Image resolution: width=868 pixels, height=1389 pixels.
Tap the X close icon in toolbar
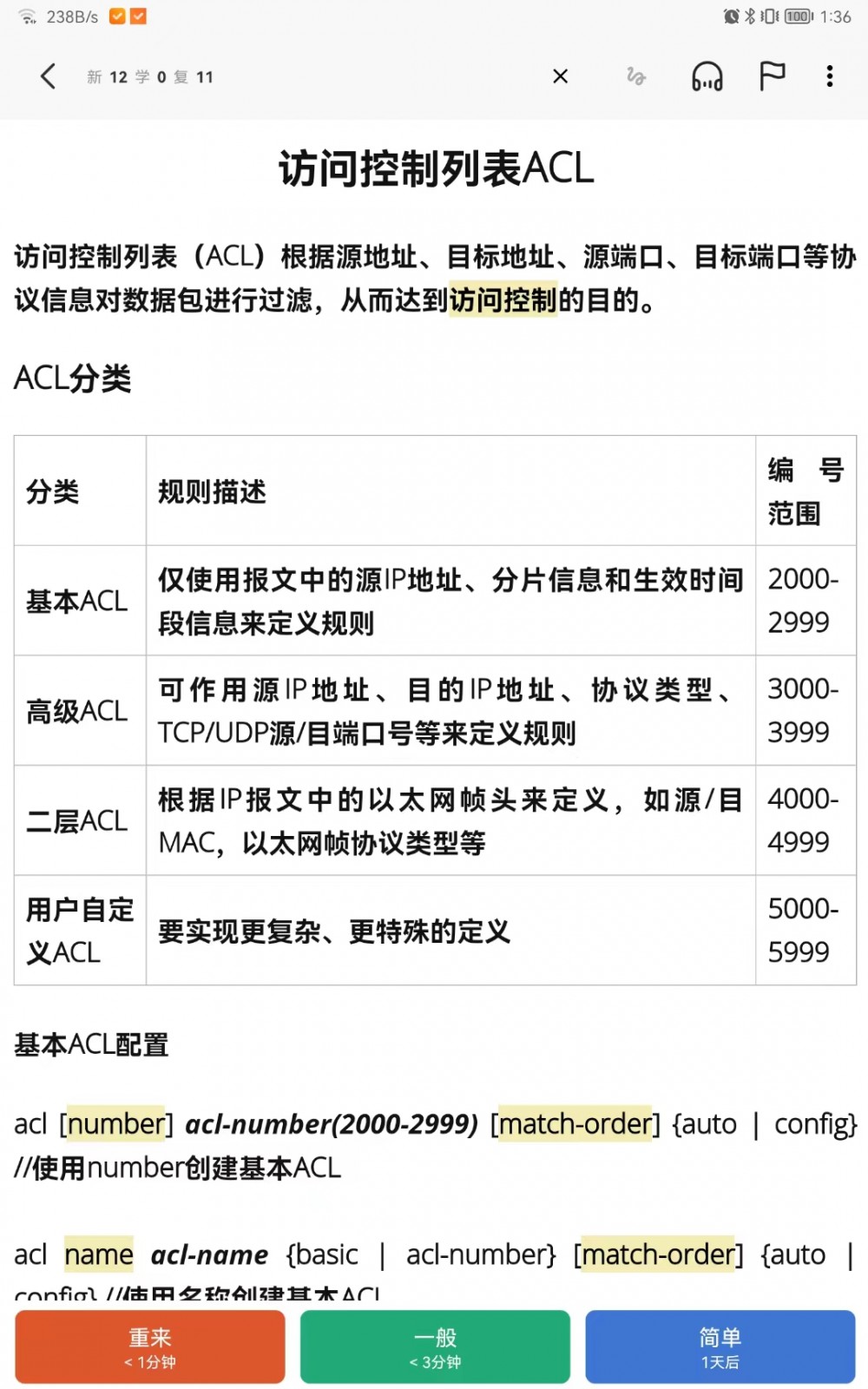coord(561,76)
